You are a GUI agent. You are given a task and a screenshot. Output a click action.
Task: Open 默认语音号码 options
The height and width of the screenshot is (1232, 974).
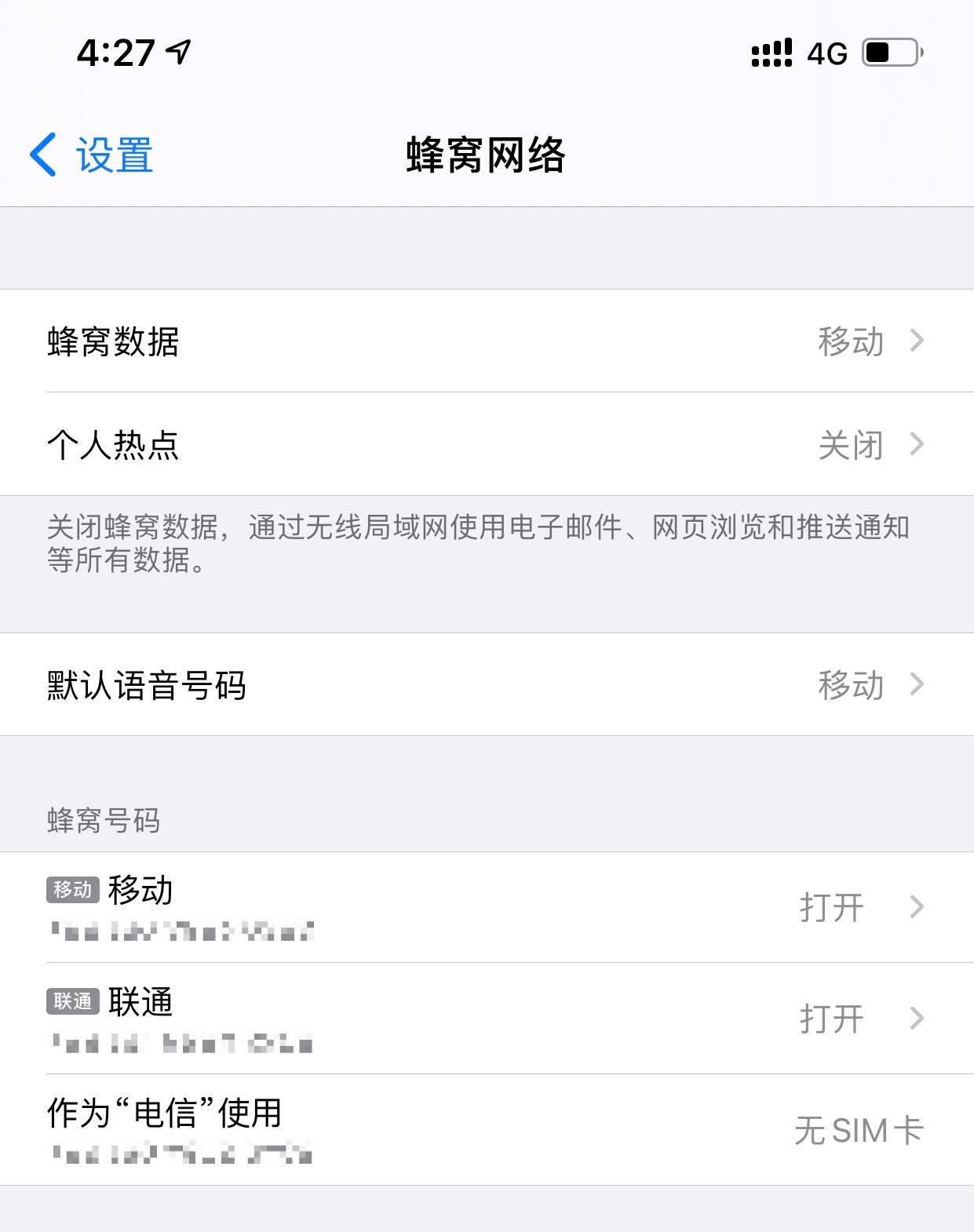(x=487, y=685)
